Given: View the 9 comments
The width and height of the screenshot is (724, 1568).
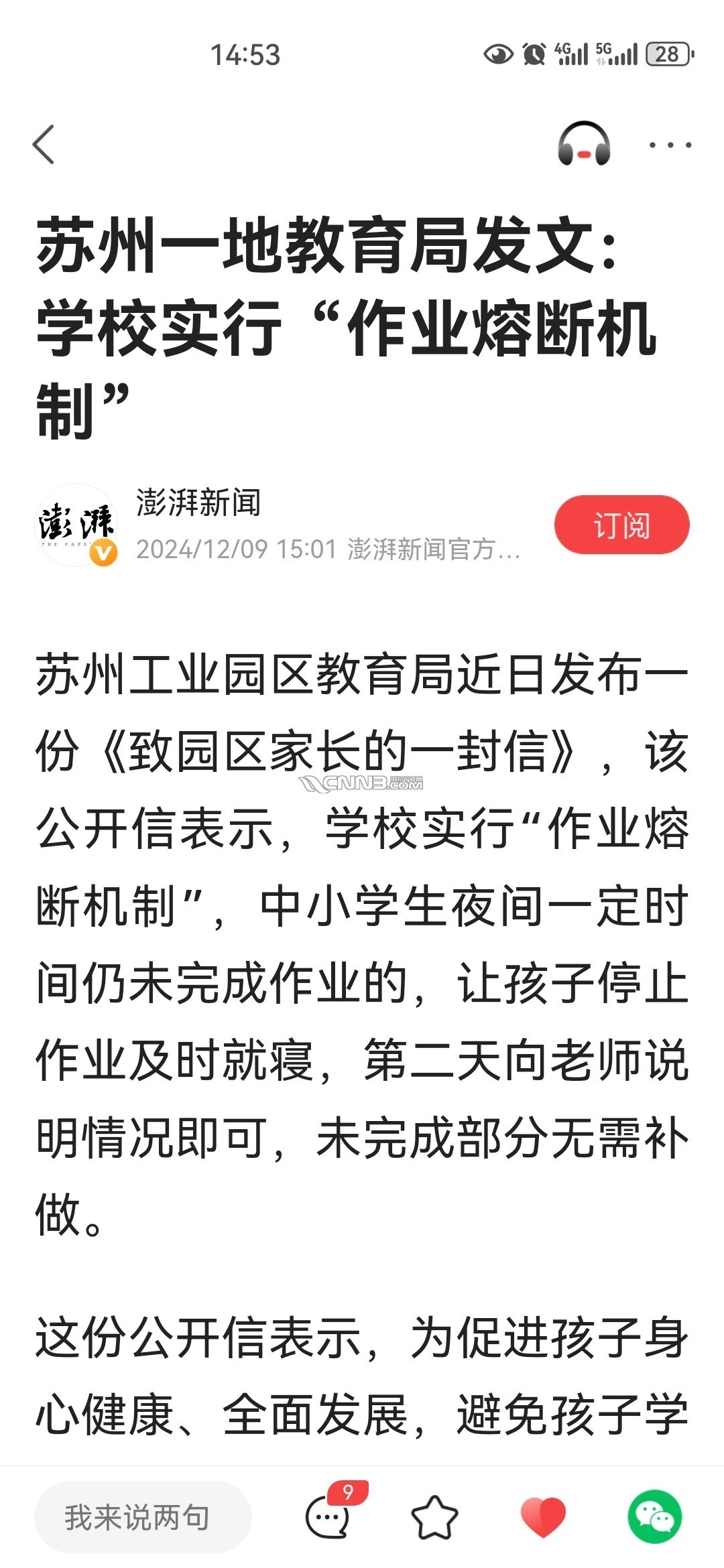Looking at the screenshot, I should pyautogui.click(x=328, y=1517).
